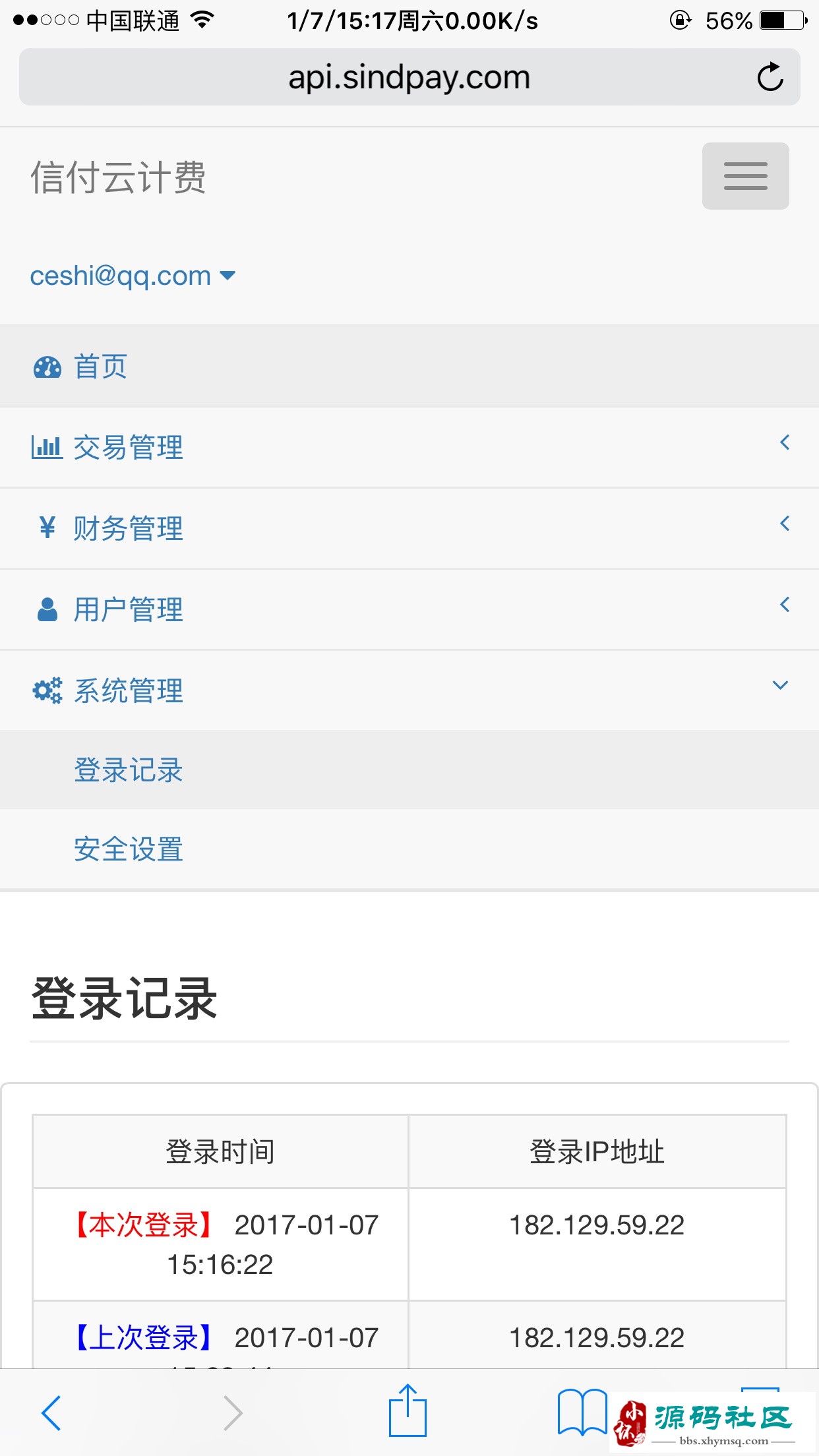Go to 首页 in the menu
The width and height of the screenshot is (819, 1456).
point(409,366)
